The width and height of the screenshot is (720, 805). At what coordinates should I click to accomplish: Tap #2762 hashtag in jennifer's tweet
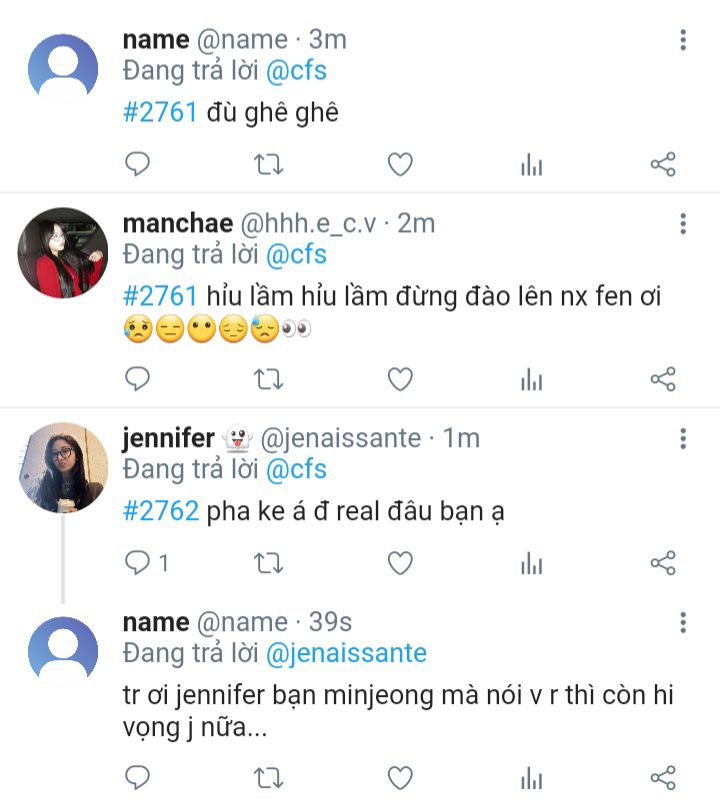(161, 511)
